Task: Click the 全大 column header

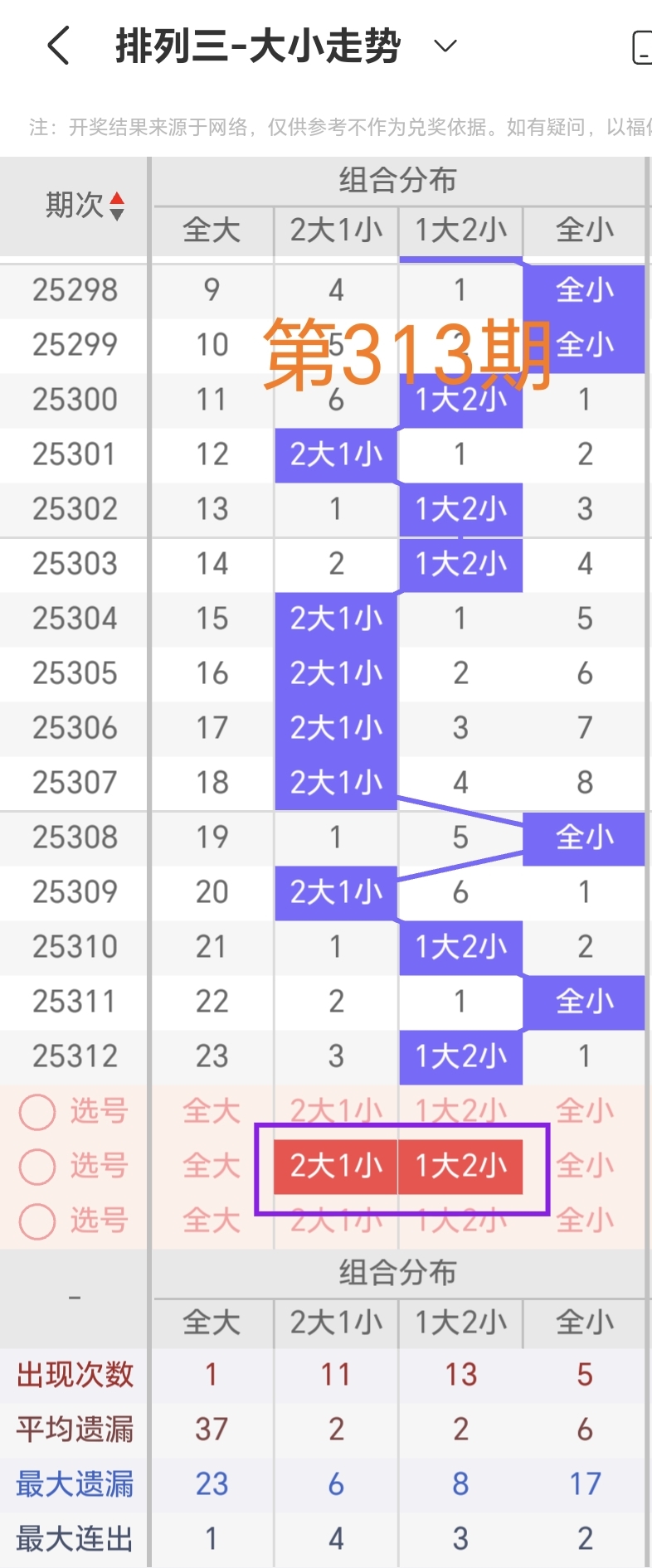Action: [212, 231]
